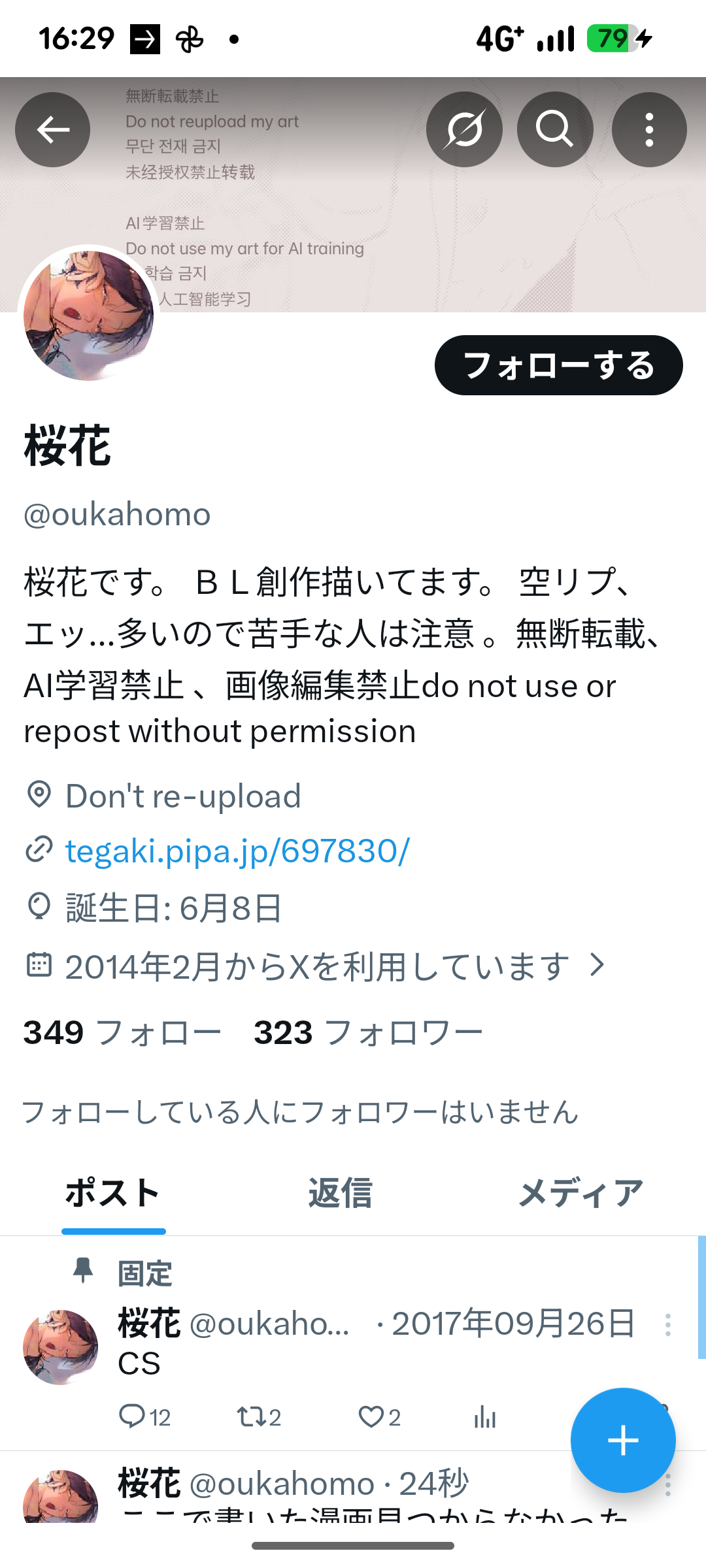The height and width of the screenshot is (1568, 706).
Task: Go back using the arrow icon
Action: [x=52, y=129]
